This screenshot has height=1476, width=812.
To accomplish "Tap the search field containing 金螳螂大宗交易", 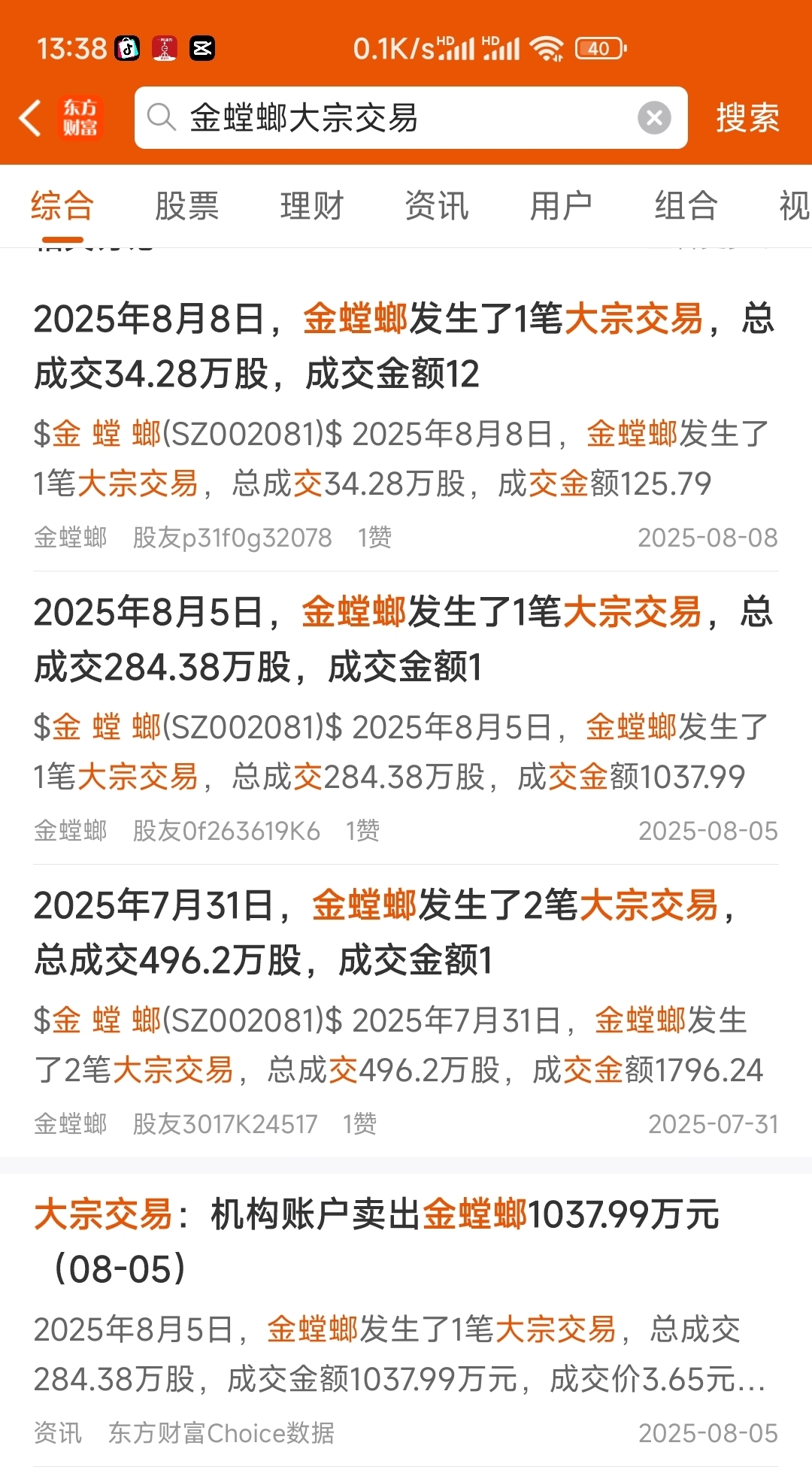I will pos(411,118).
